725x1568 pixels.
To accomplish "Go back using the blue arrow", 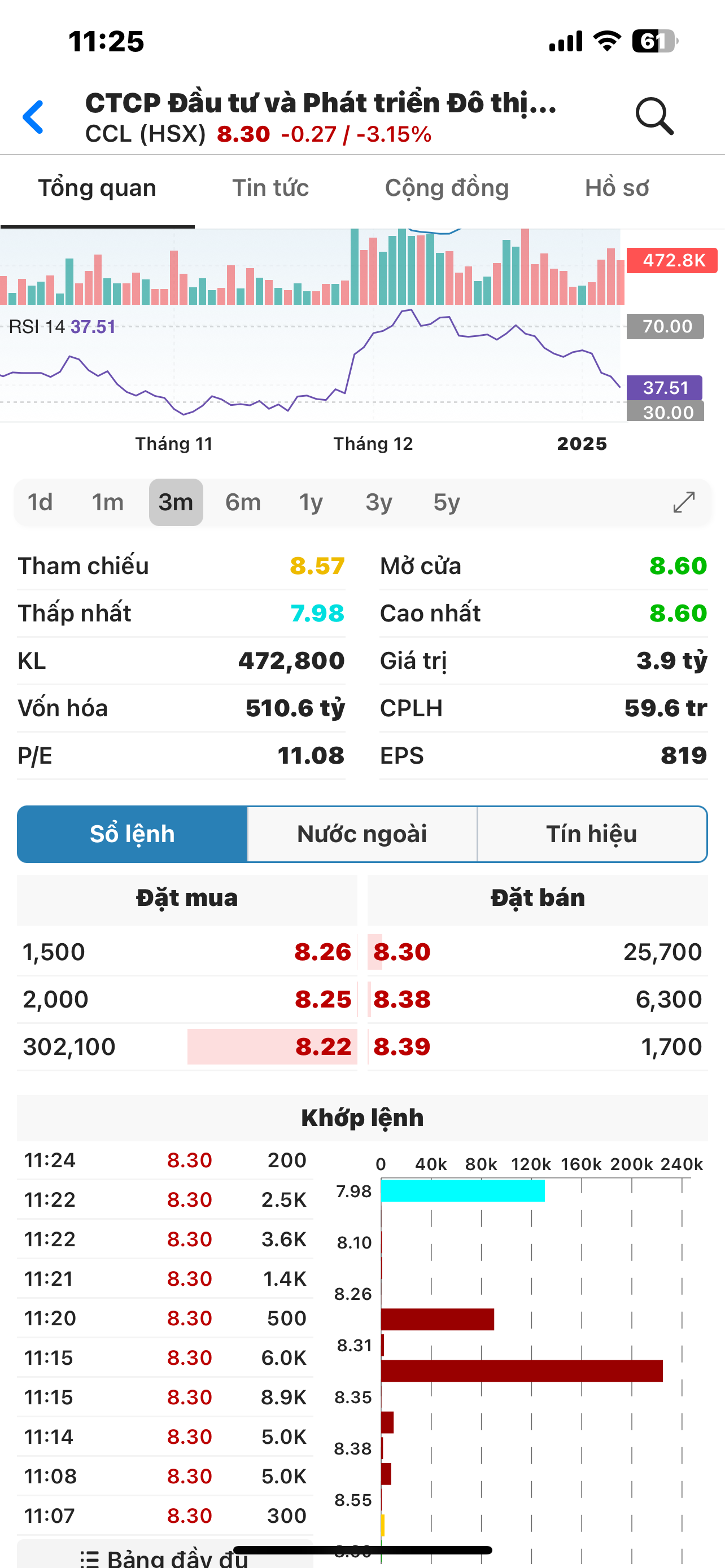I will pyautogui.click(x=33, y=117).
